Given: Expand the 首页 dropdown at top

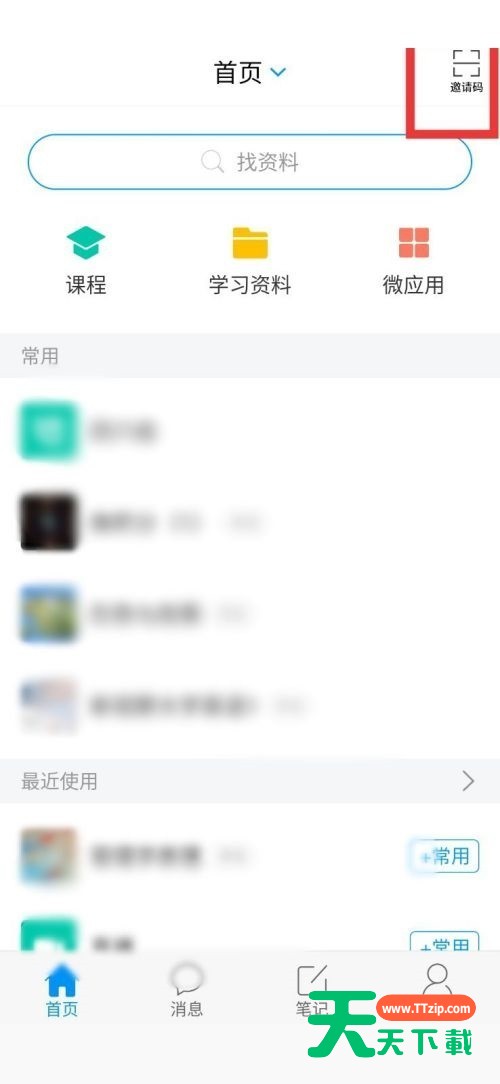Looking at the screenshot, I should [250, 72].
